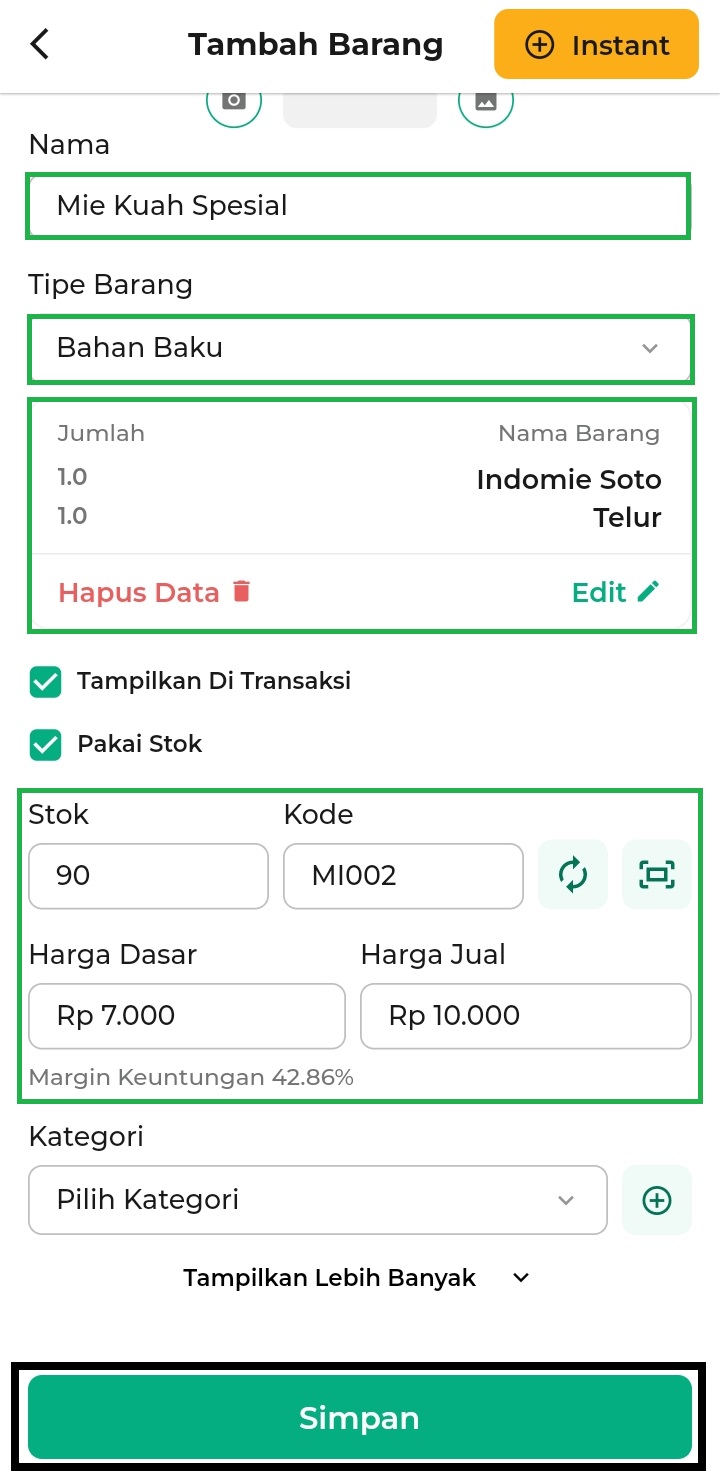
Task: Tap the Stok field showing 90
Action: [149, 876]
